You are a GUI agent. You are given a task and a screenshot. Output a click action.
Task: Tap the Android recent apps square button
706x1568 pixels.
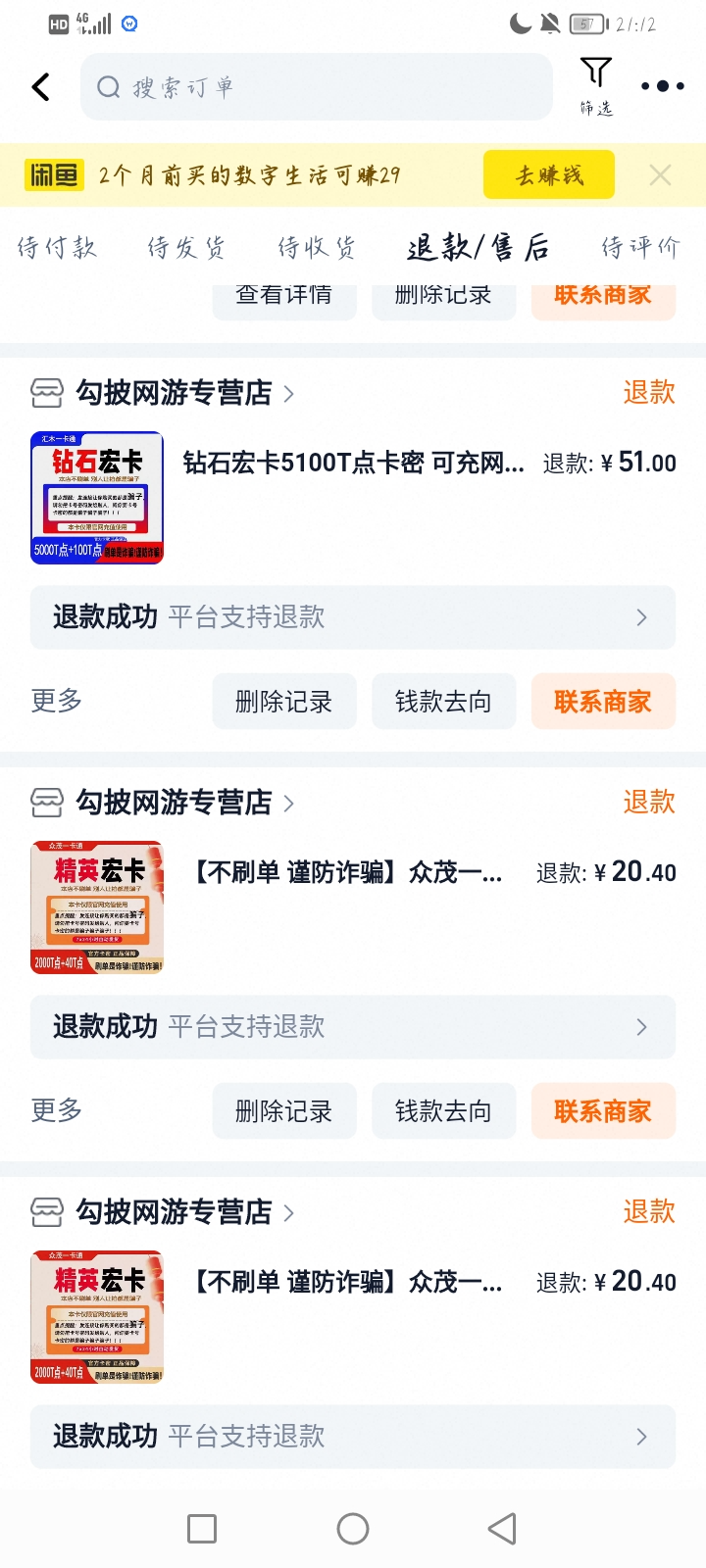point(201,1528)
